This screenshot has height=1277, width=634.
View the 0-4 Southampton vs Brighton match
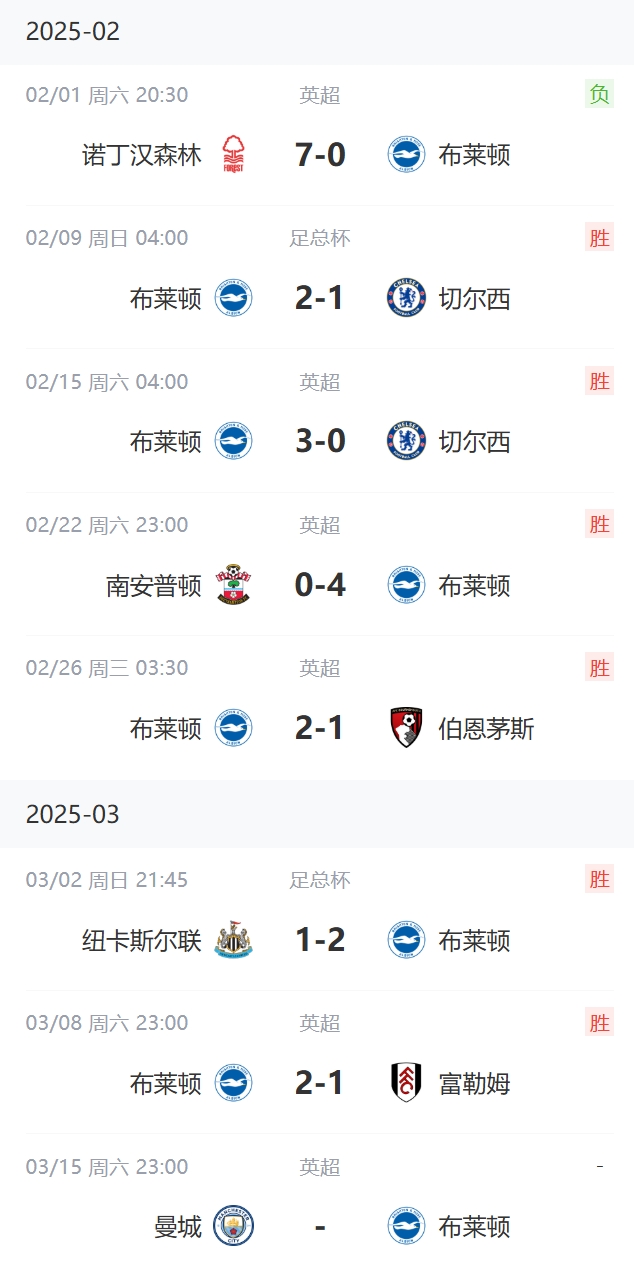coord(319,585)
